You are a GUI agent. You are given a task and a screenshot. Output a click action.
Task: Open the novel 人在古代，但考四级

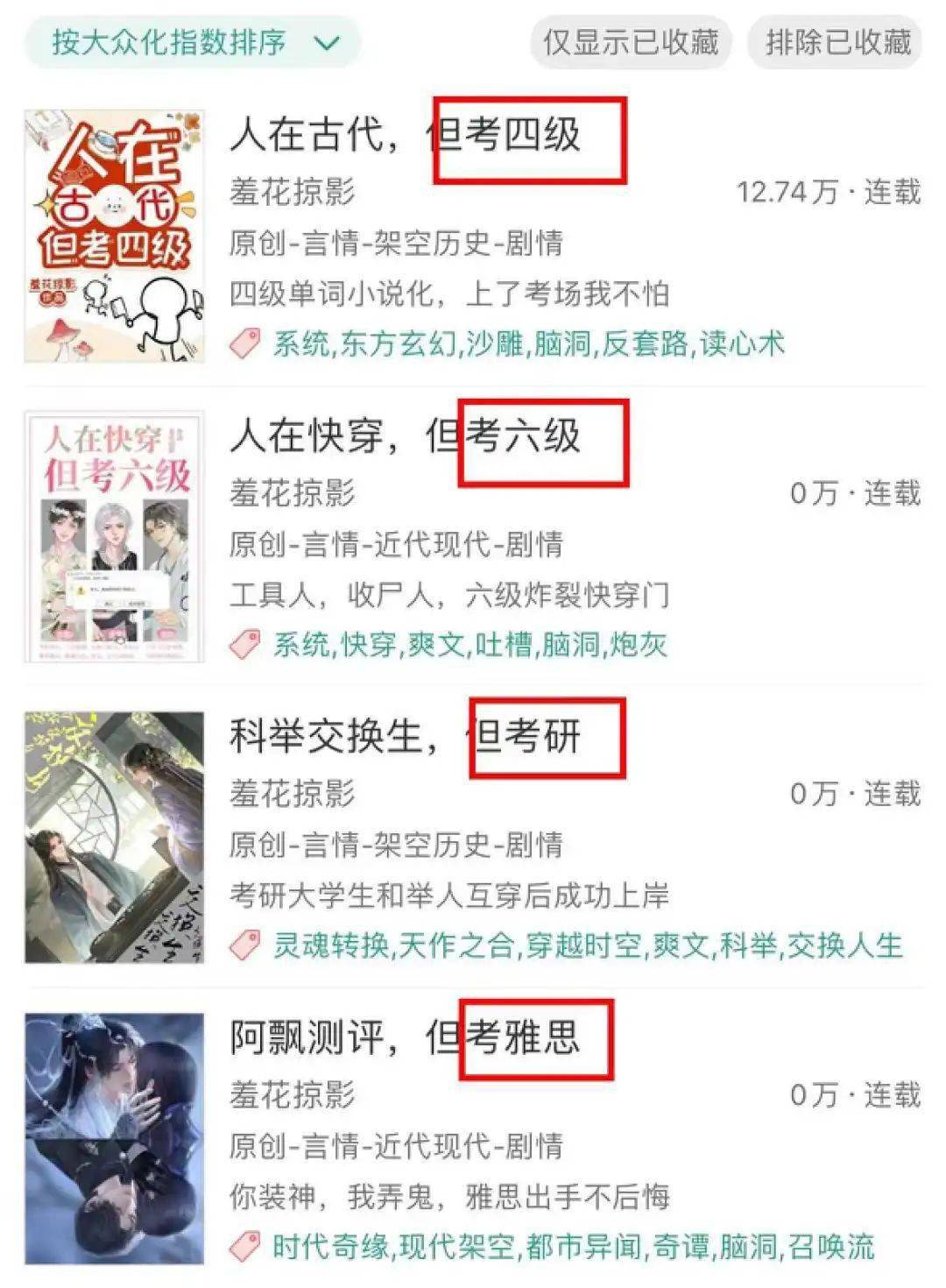[405, 136]
